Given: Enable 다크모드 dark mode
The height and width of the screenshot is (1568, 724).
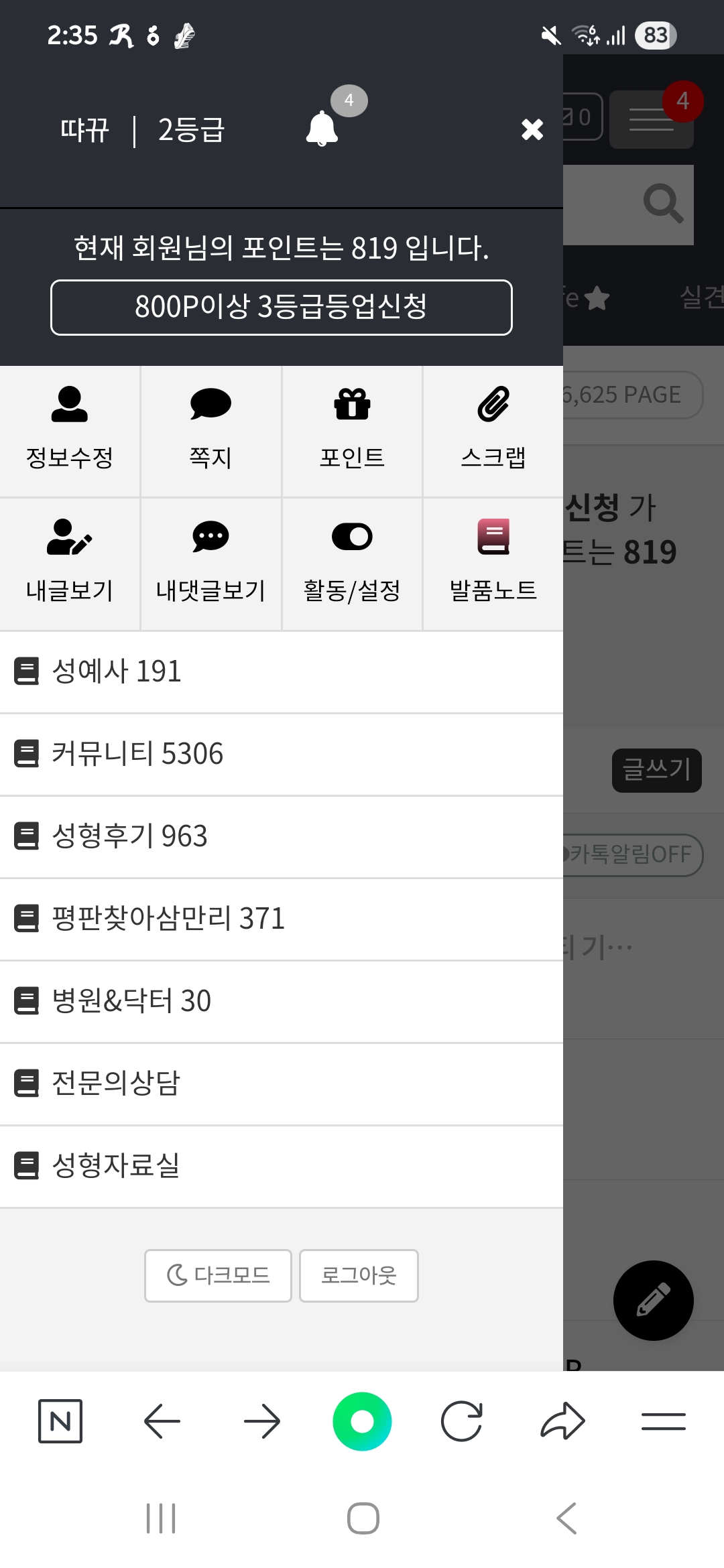Looking at the screenshot, I should pos(218,1275).
